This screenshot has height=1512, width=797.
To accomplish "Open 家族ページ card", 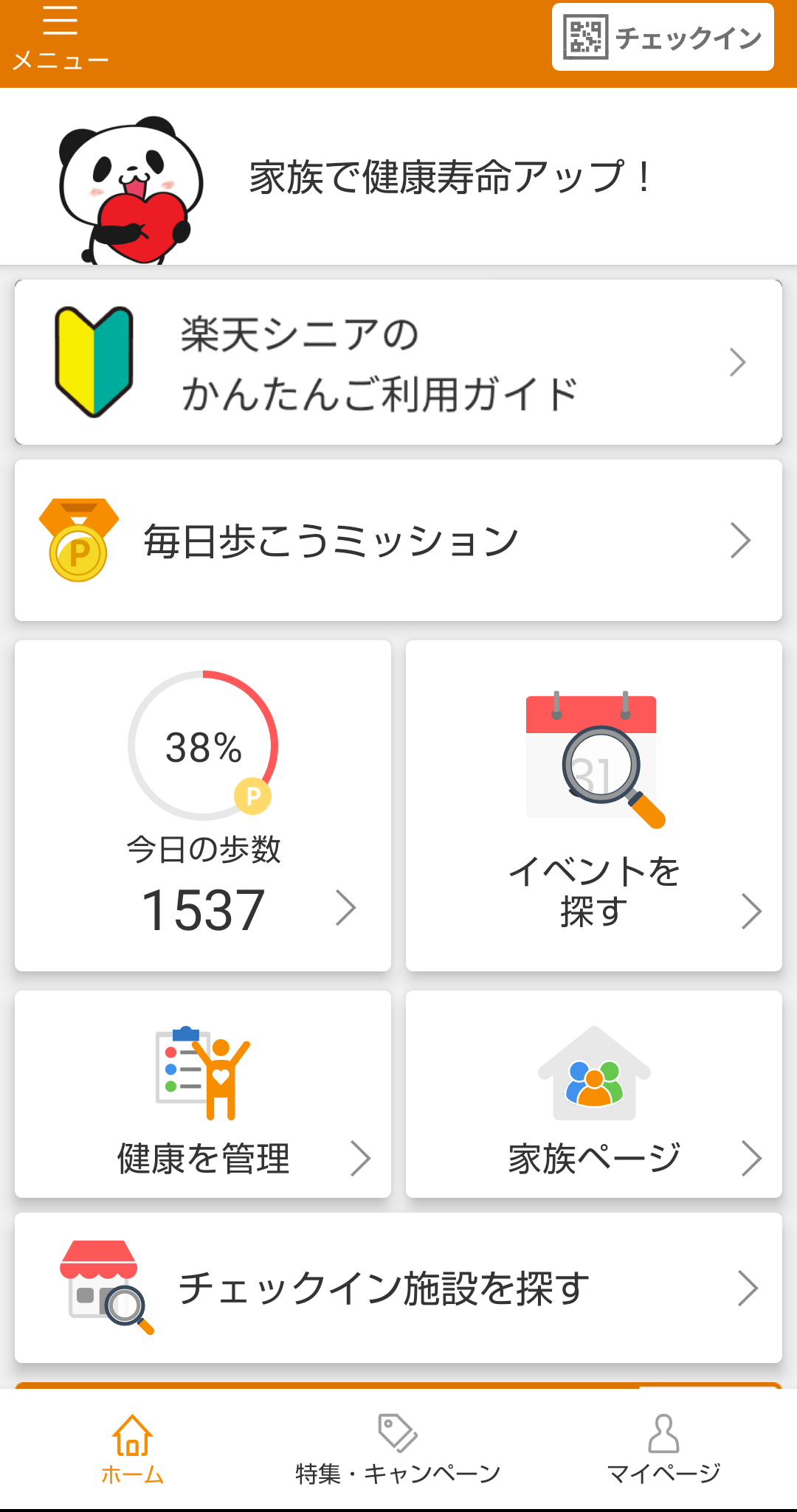I will pos(594,1094).
